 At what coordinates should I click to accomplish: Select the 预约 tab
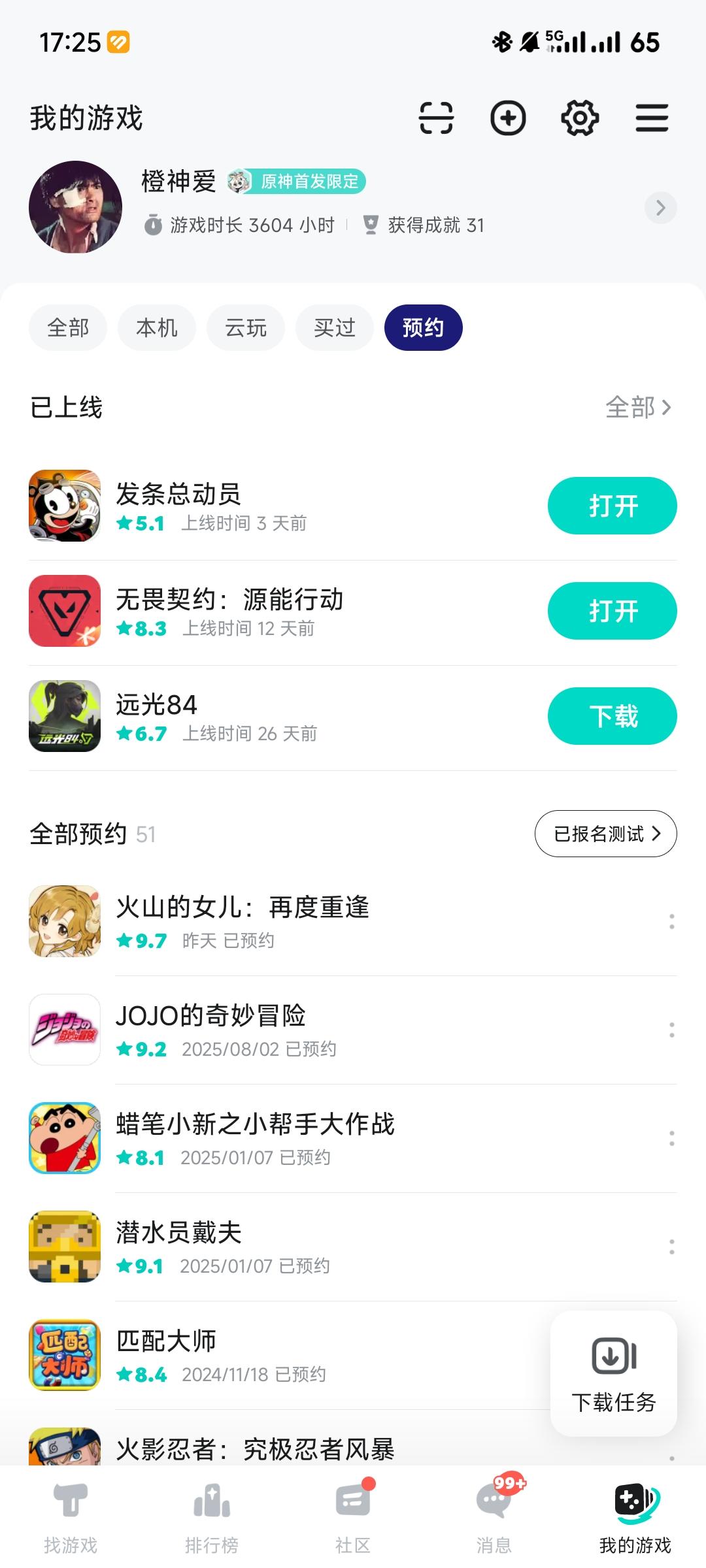(x=424, y=327)
